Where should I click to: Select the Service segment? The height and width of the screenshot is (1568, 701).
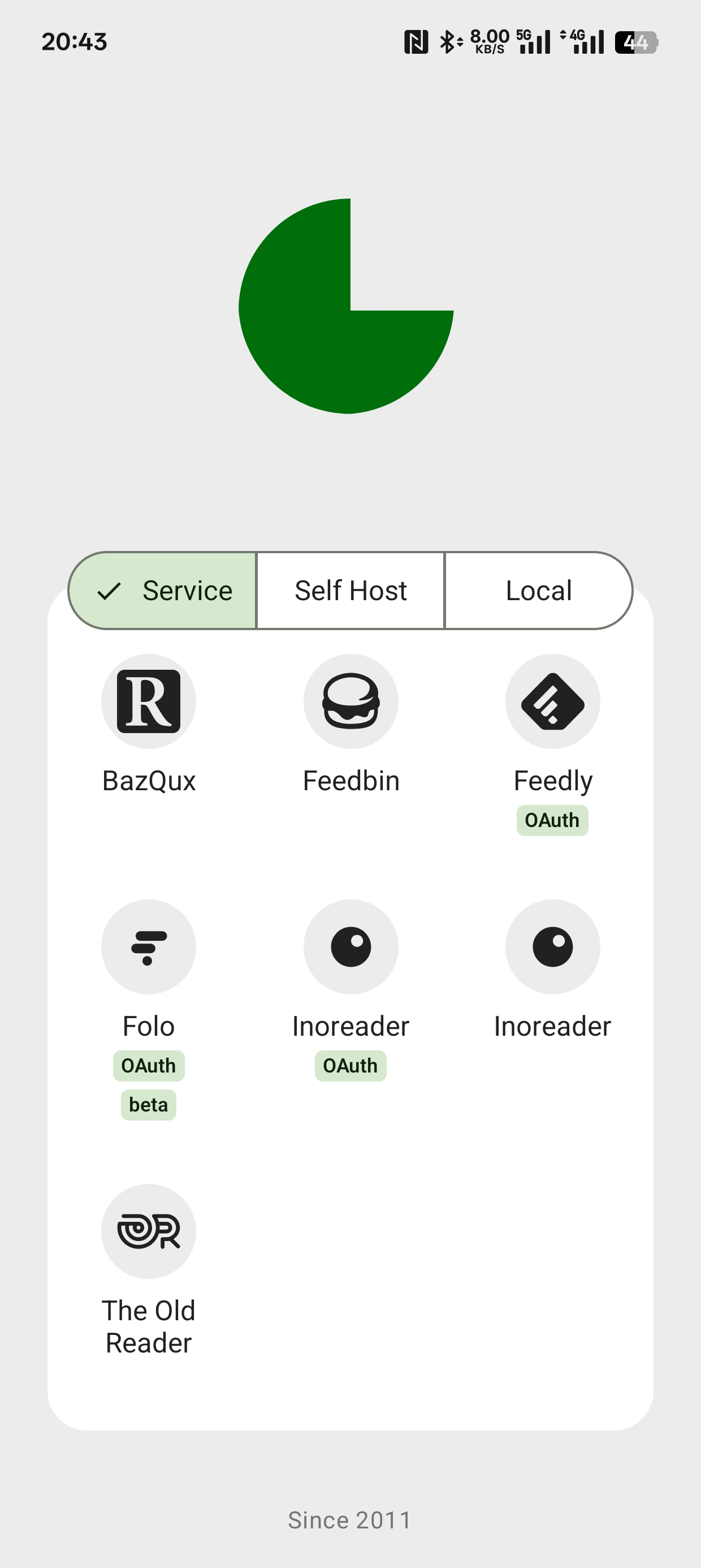[x=163, y=591]
